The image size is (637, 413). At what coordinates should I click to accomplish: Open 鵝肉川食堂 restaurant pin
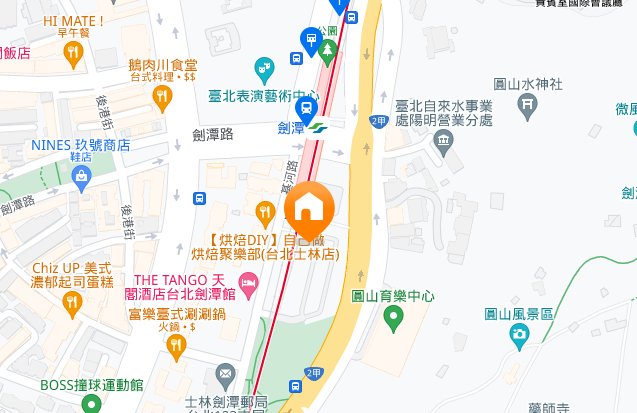tap(162, 94)
